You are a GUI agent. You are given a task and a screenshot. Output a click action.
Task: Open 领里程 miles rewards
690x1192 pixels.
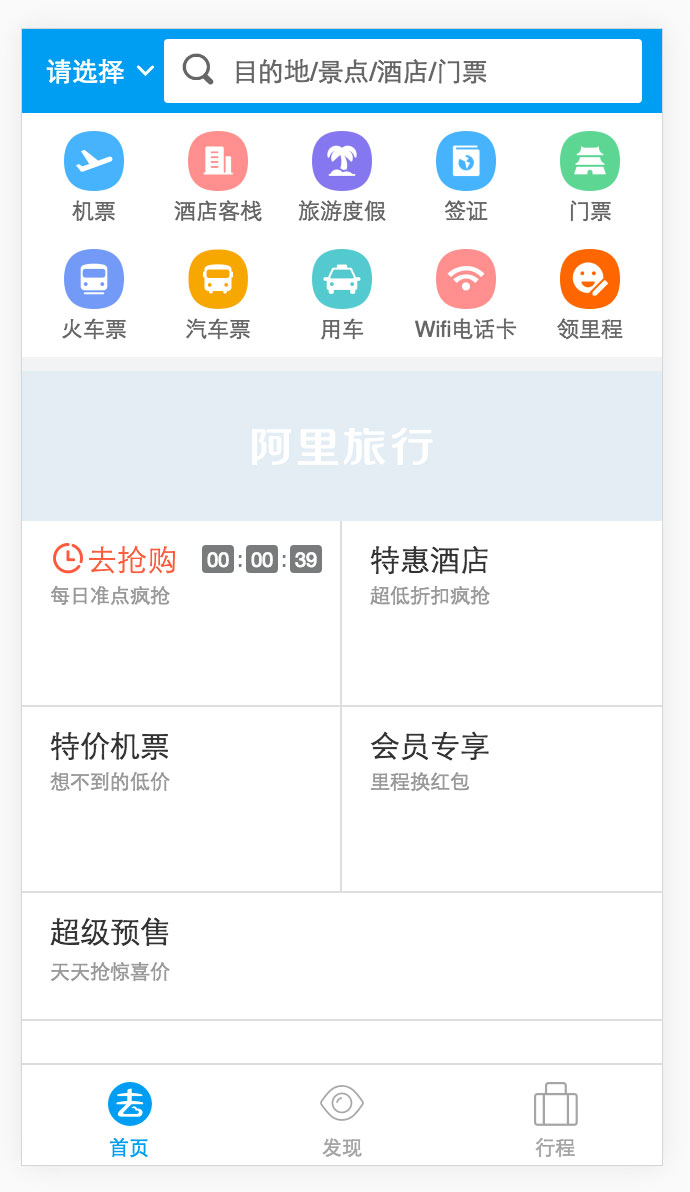coord(590,295)
